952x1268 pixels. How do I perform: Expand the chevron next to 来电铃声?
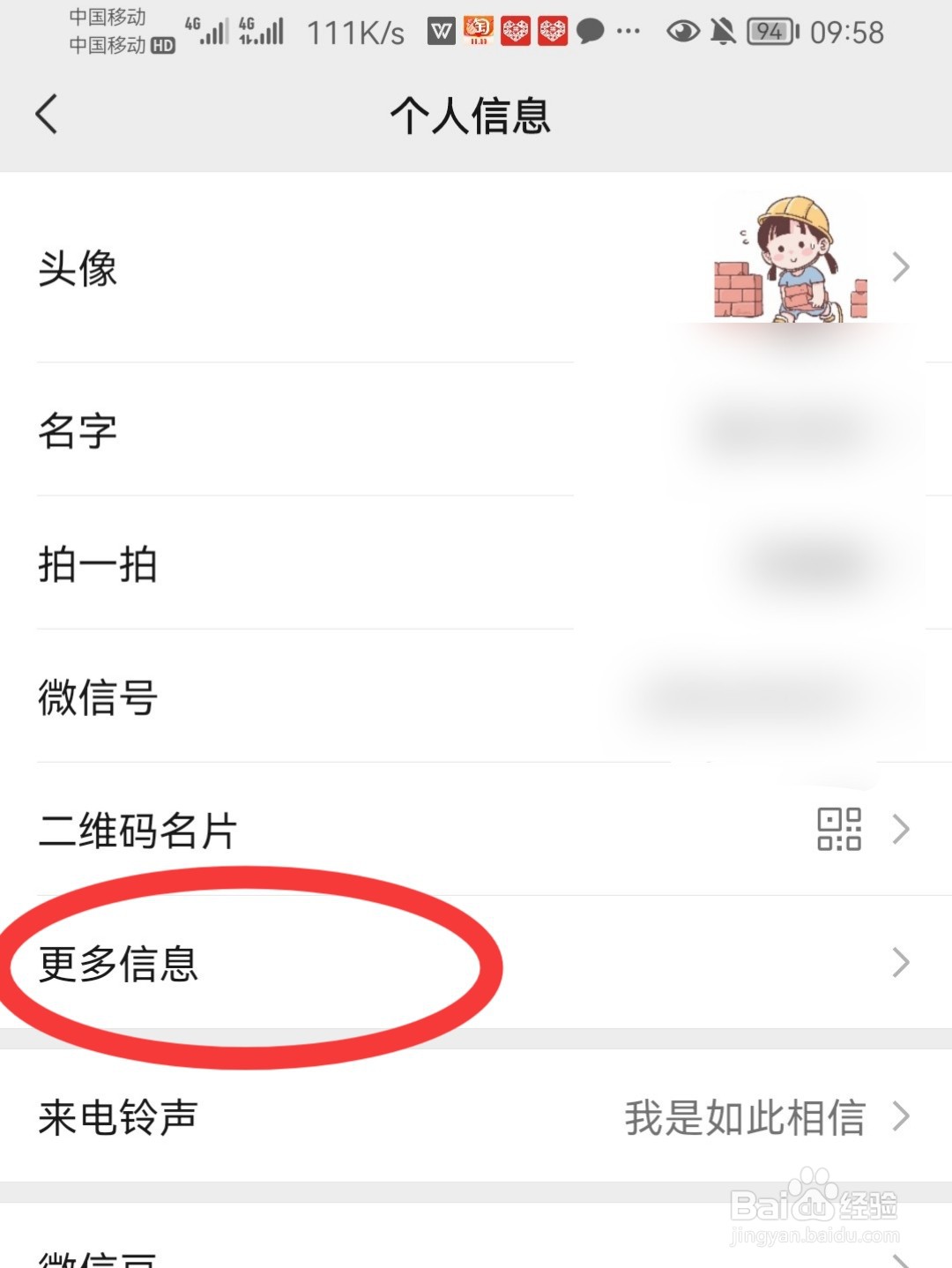901,1116
